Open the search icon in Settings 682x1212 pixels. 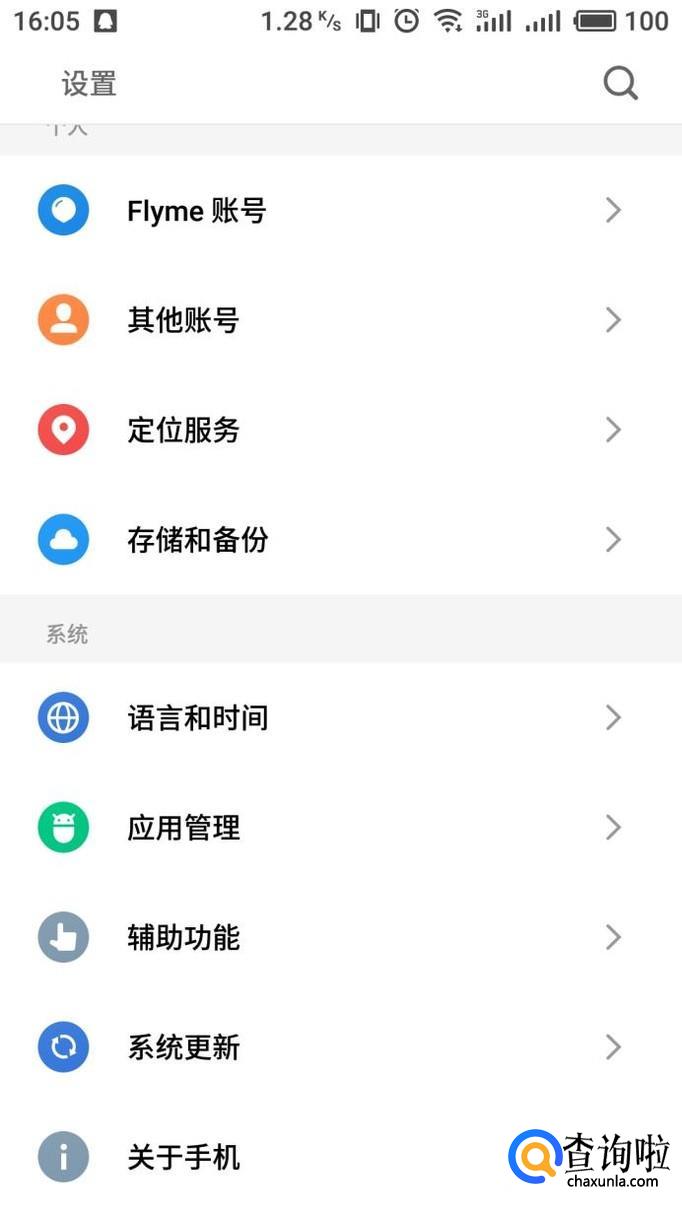(620, 84)
